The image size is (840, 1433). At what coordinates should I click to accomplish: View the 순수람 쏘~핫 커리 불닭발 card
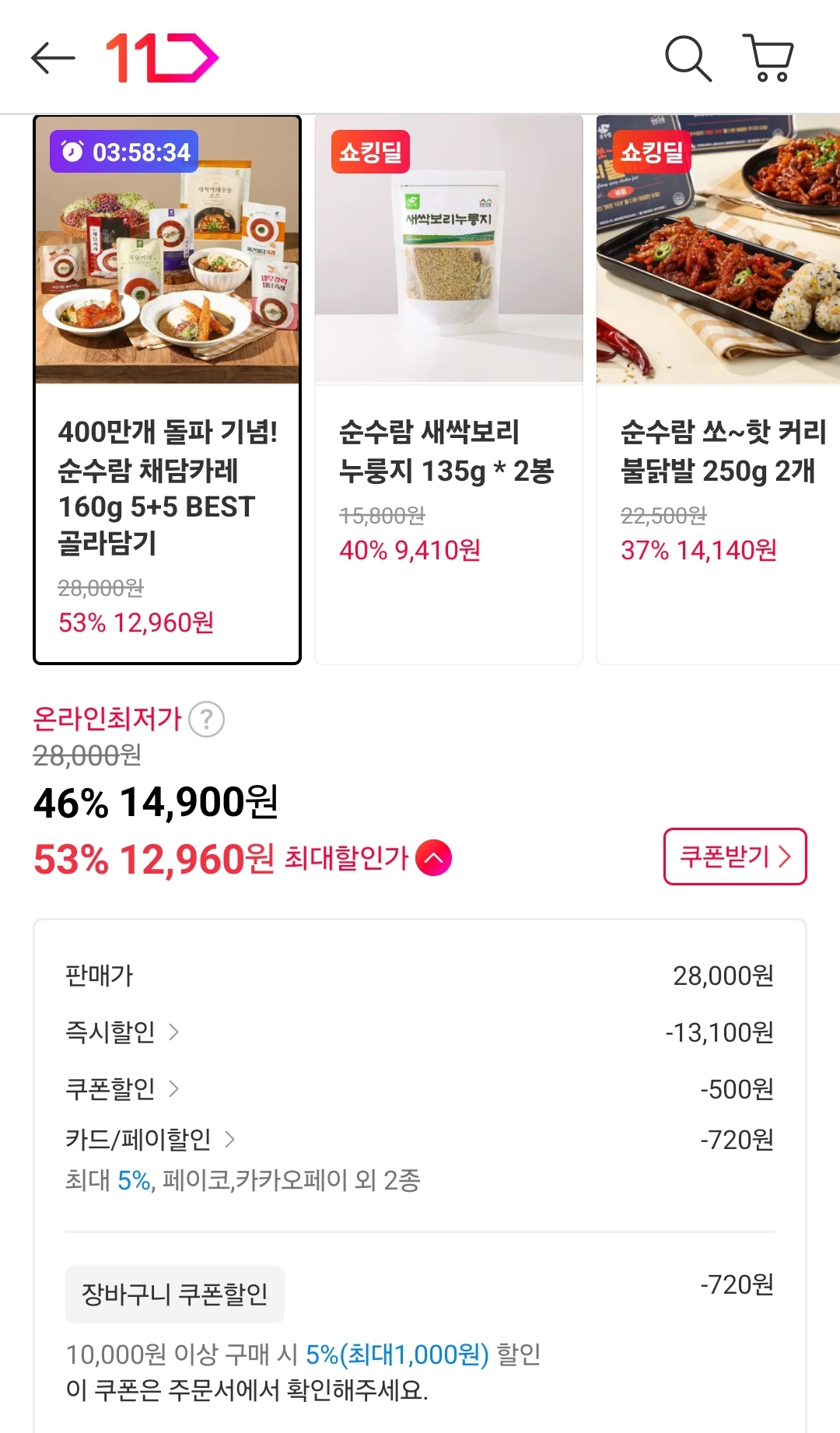pyautogui.click(x=718, y=389)
